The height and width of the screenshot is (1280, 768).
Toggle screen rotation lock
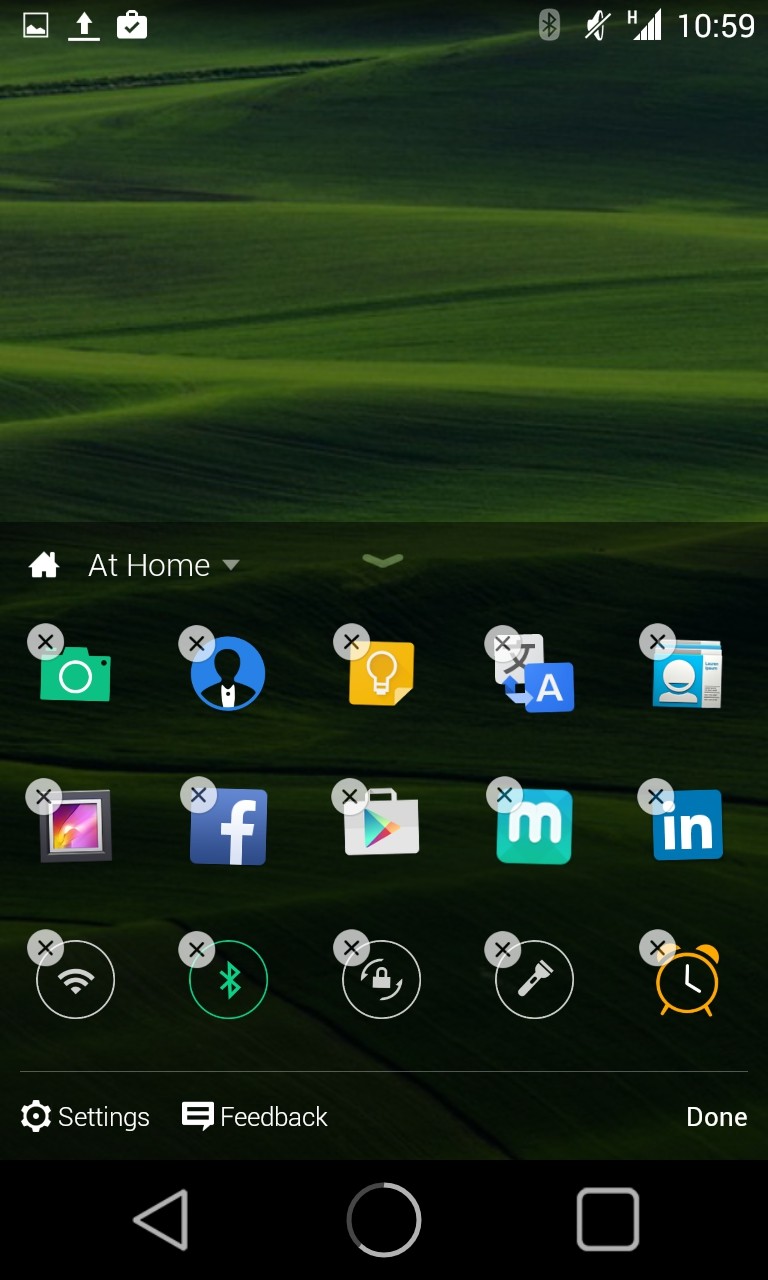tap(382, 981)
